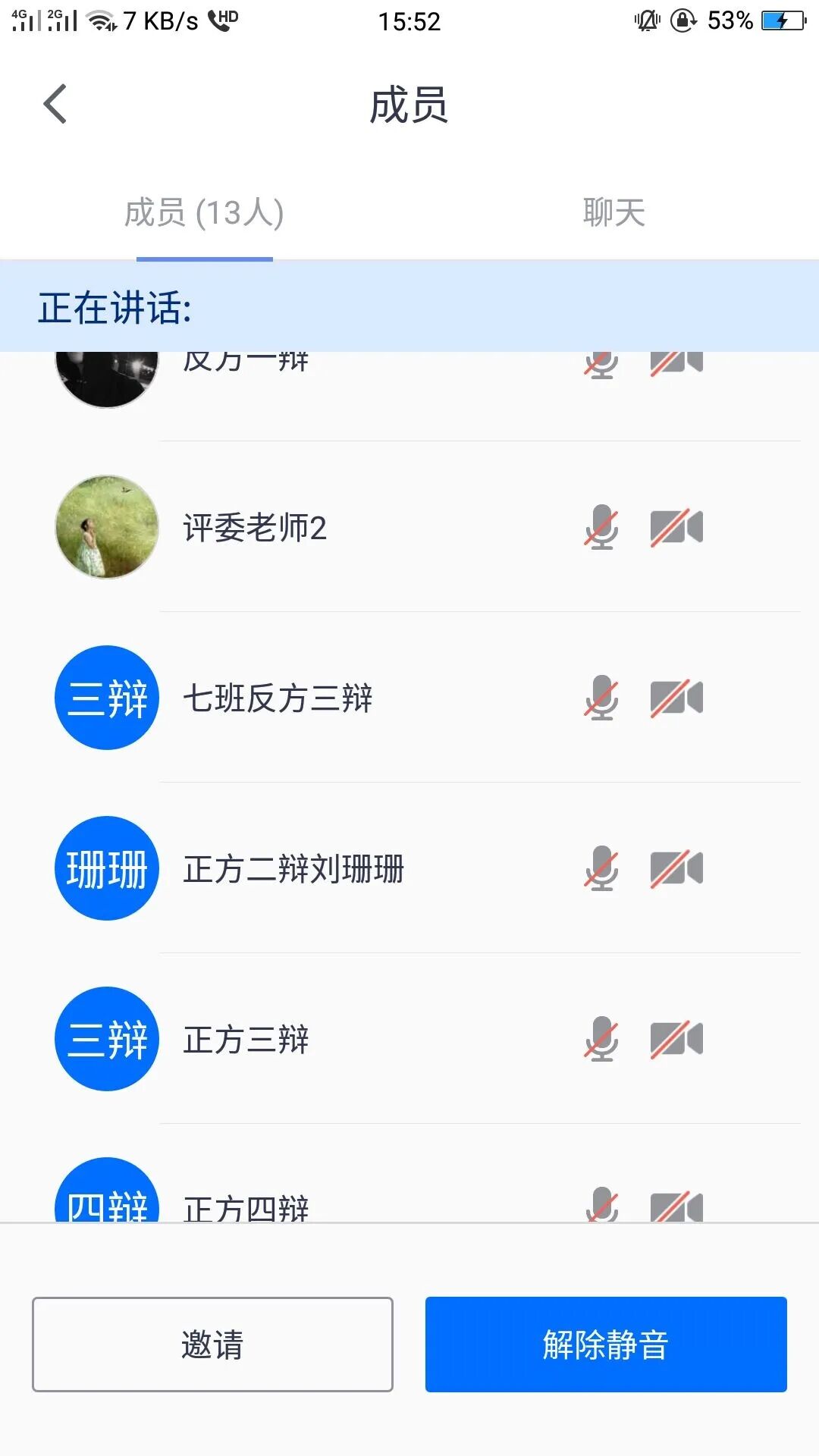The image size is (819, 1456).
Task: Switch to the 聊天 tab
Action: (x=613, y=212)
